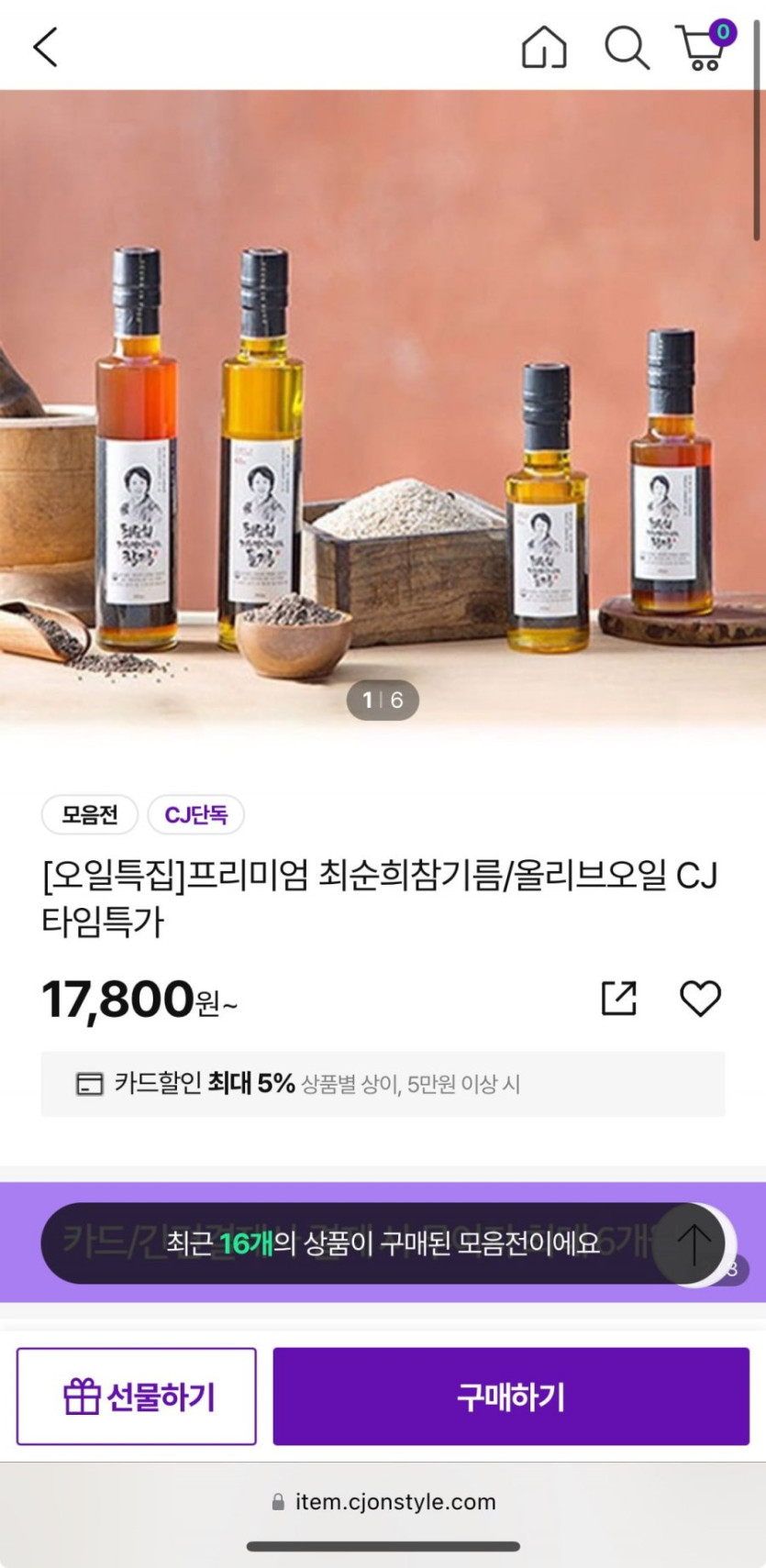Tap the 선물하기 gift button
766x1568 pixels.
pyautogui.click(x=137, y=1397)
